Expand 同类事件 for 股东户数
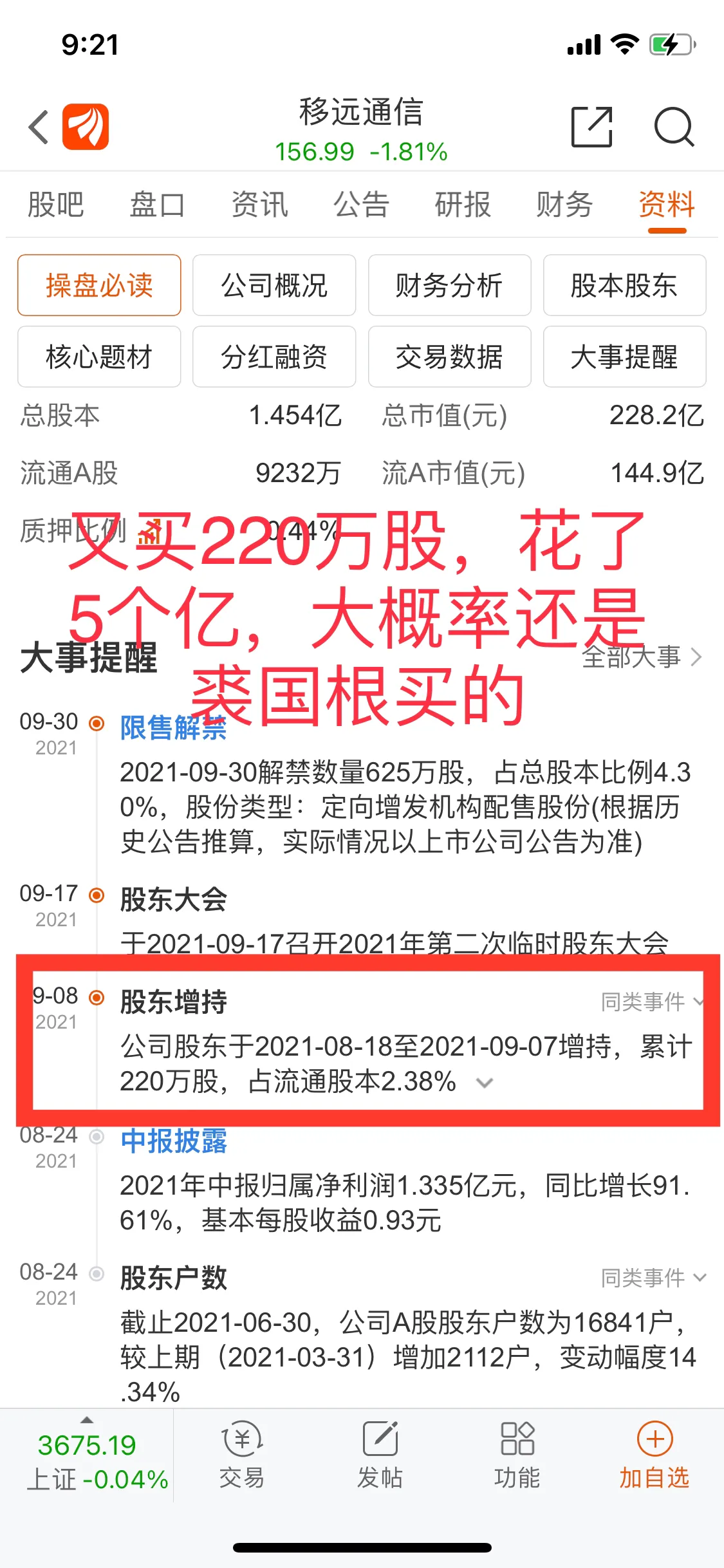Image resolution: width=724 pixels, height=1568 pixels. pyautogui.click(x=653, y=1278)
